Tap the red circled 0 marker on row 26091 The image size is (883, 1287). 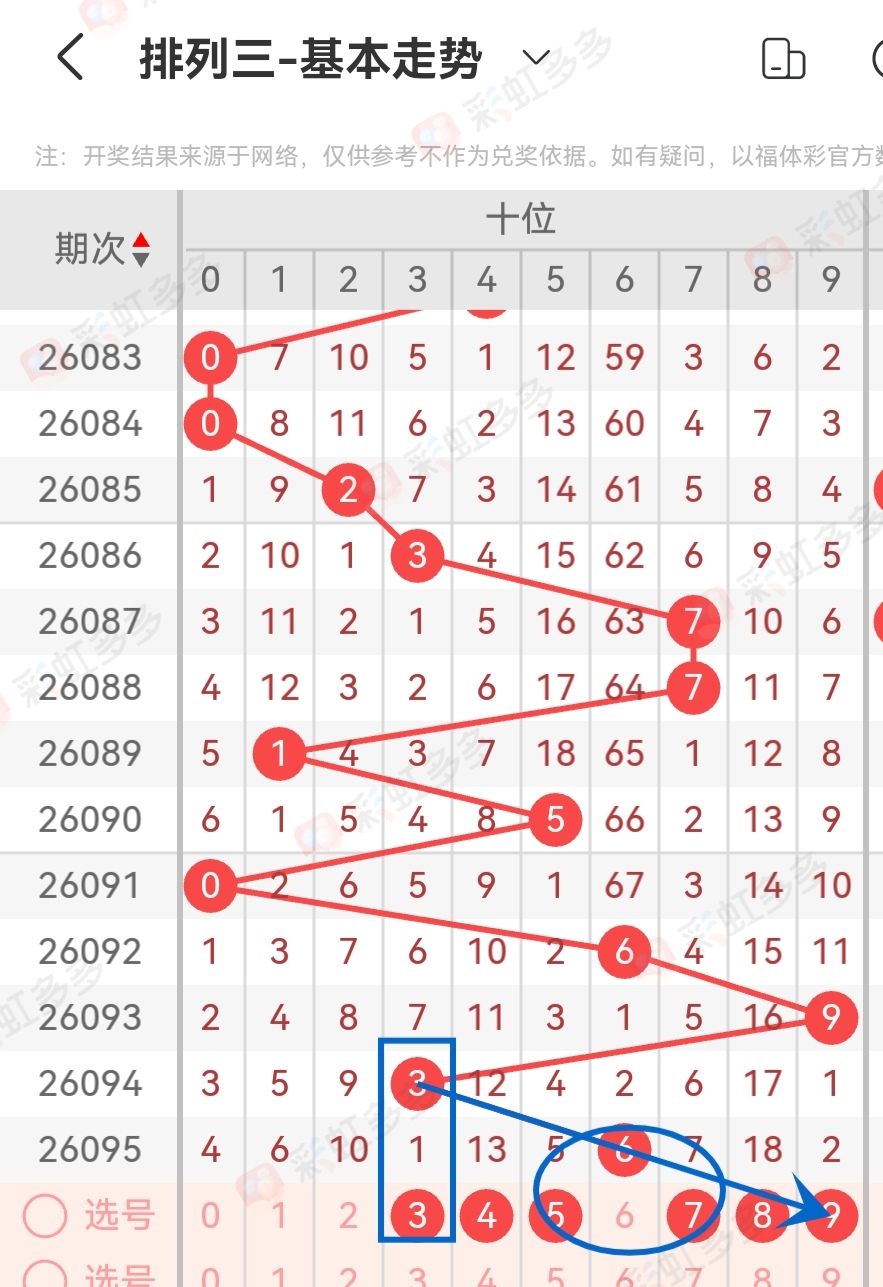(210, 886)
